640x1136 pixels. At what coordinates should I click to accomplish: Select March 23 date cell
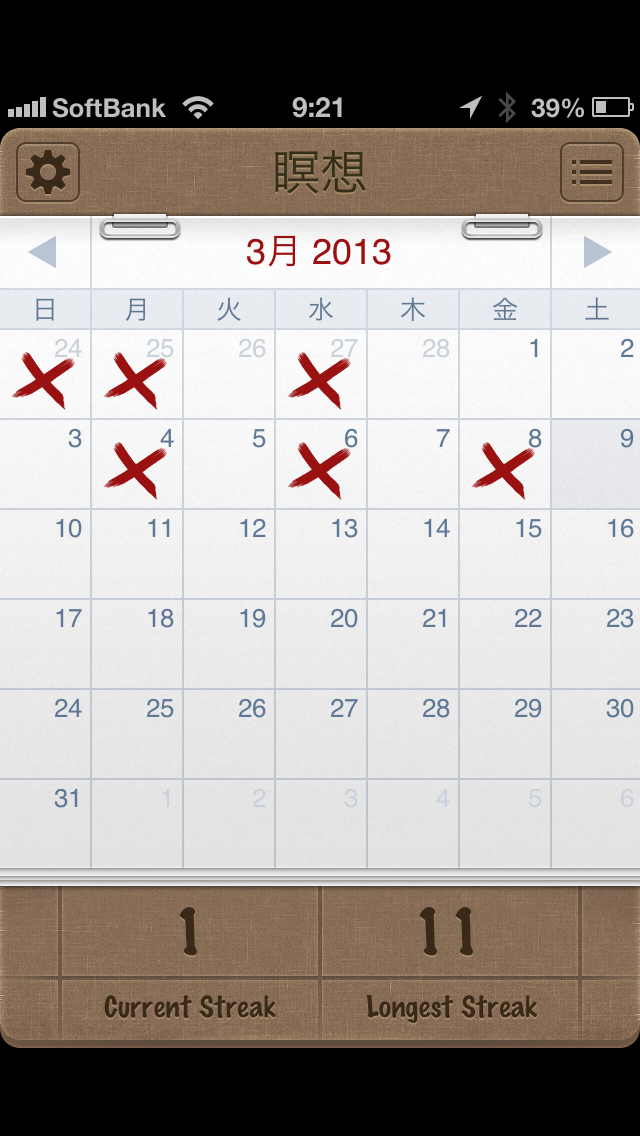click(x=596, y=644)
